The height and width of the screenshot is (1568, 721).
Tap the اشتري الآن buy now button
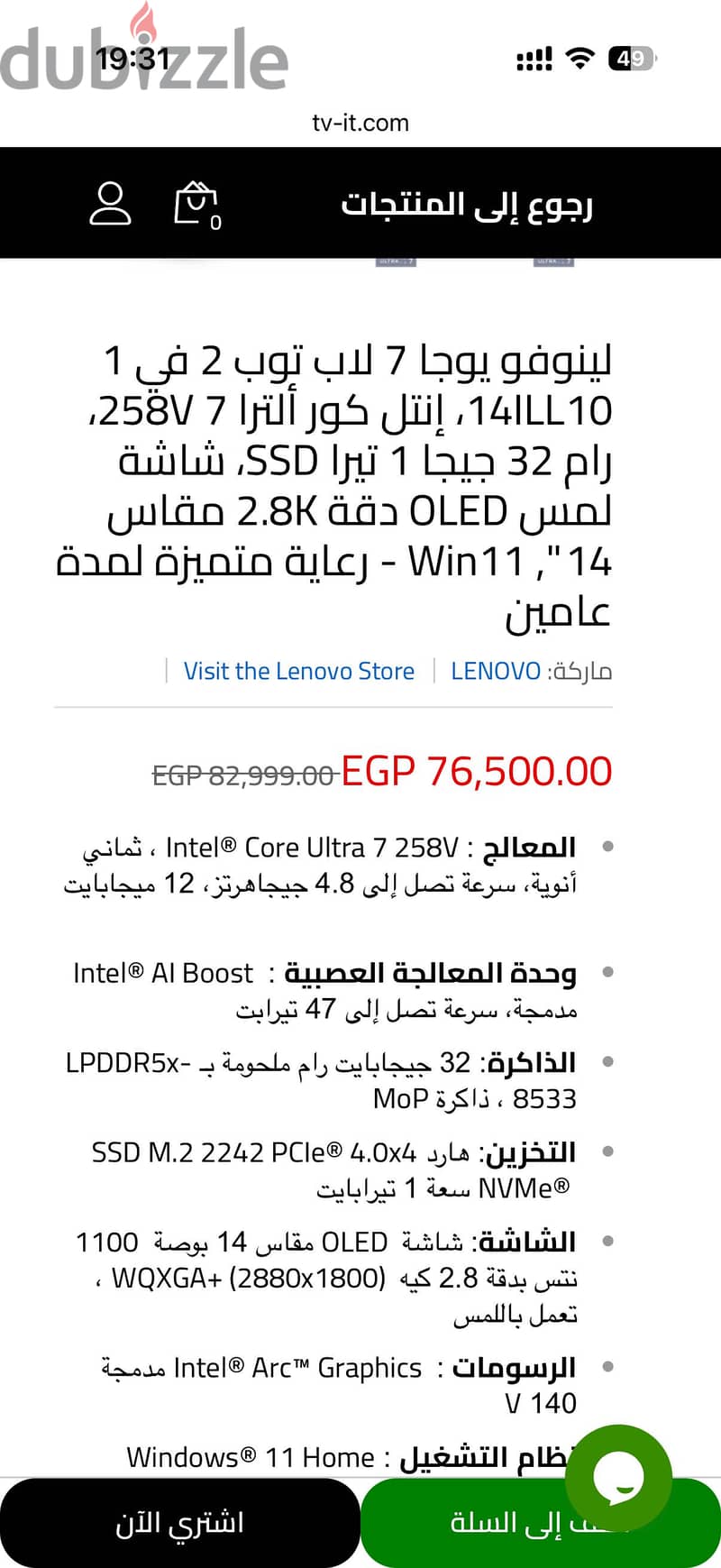179,1523
